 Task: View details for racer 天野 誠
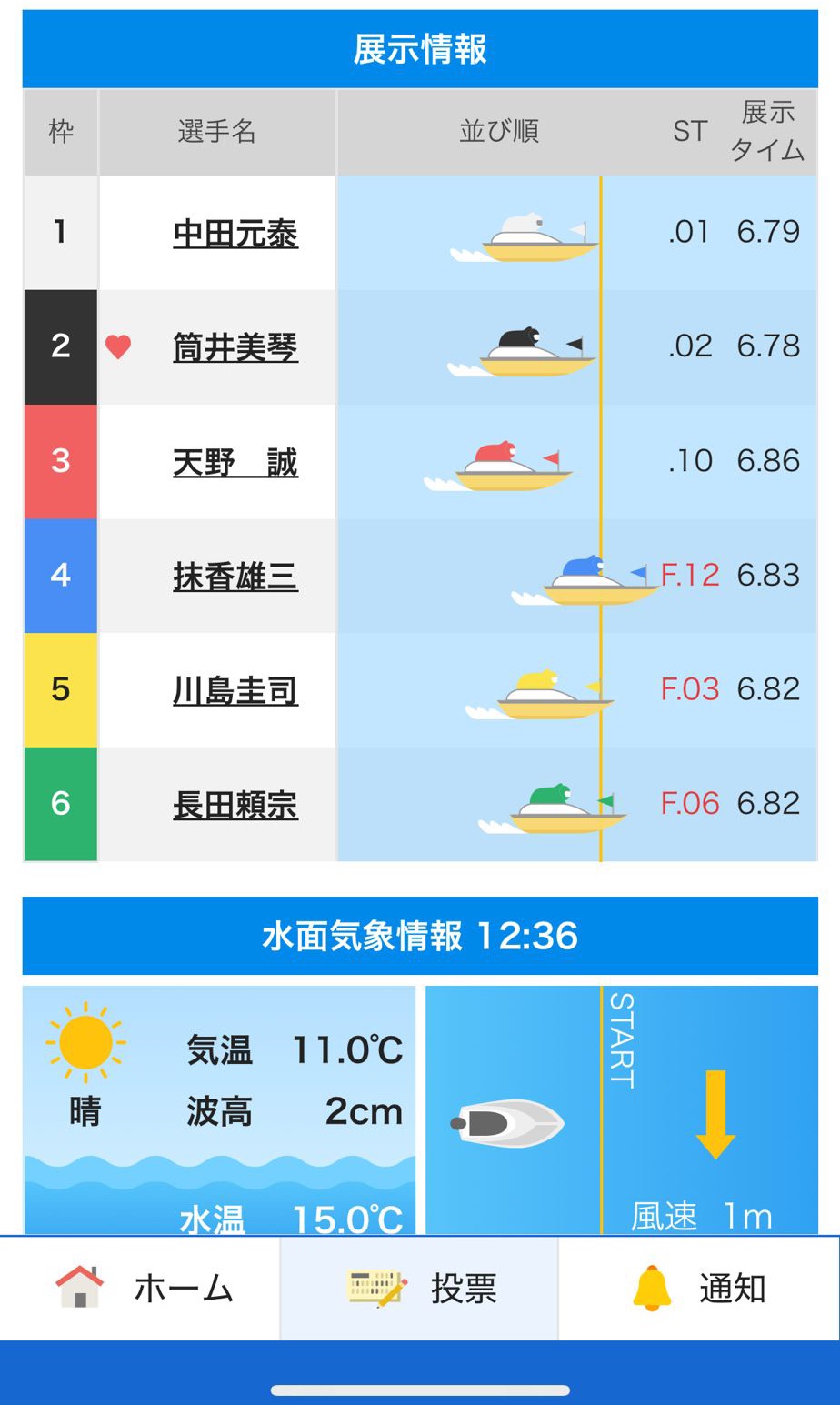tap(235, 462)
